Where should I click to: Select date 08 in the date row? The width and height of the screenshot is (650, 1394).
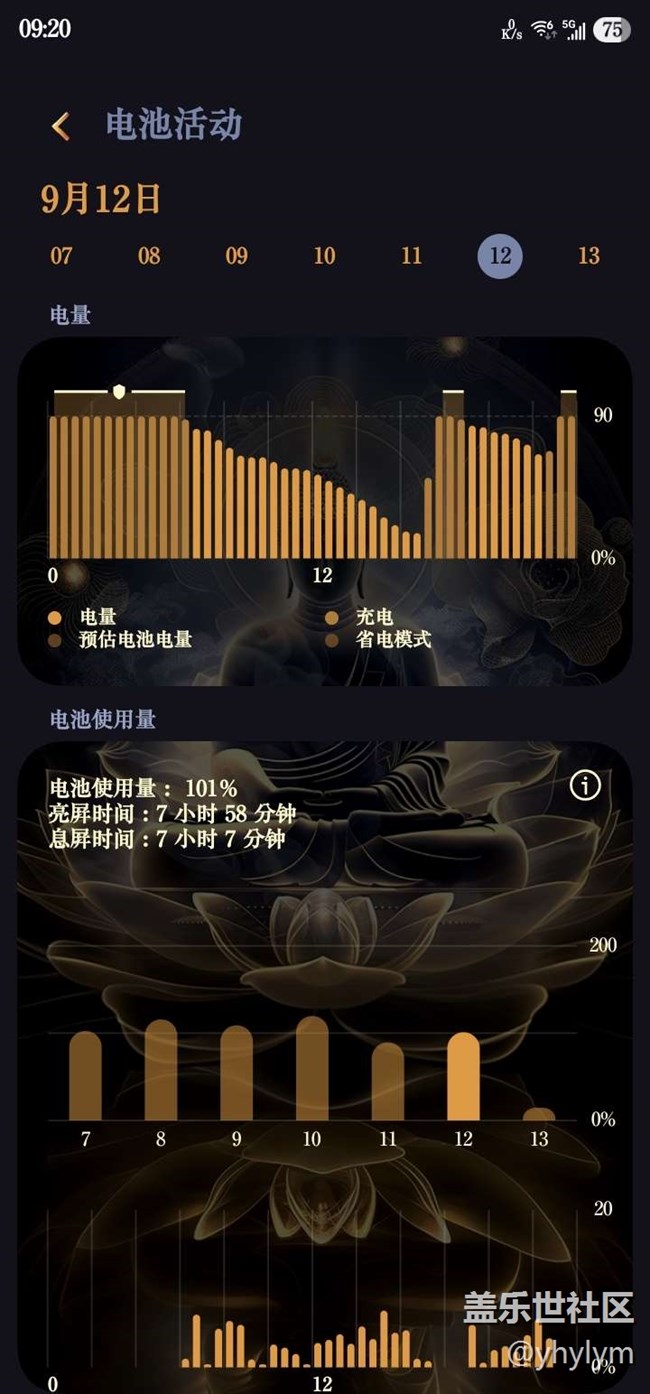click(149, 256)
